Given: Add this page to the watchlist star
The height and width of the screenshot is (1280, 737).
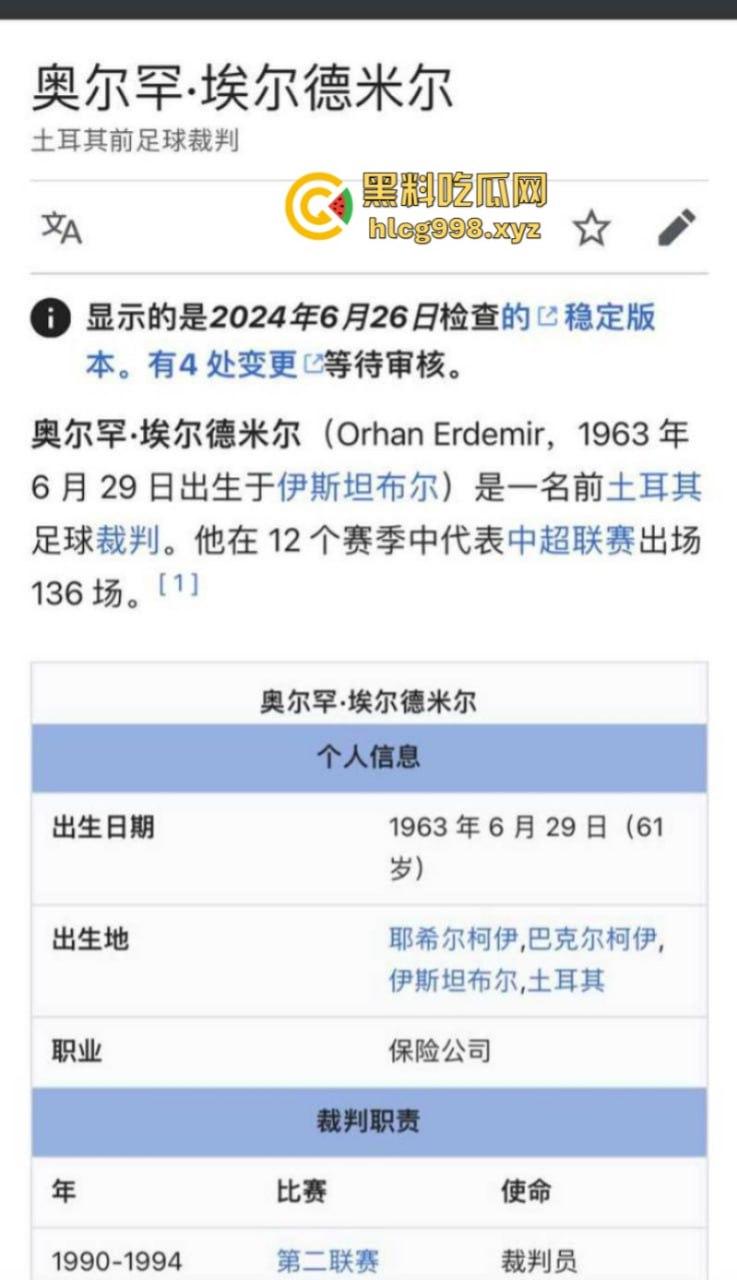Looking at the screenshot, I should [591, 228].
